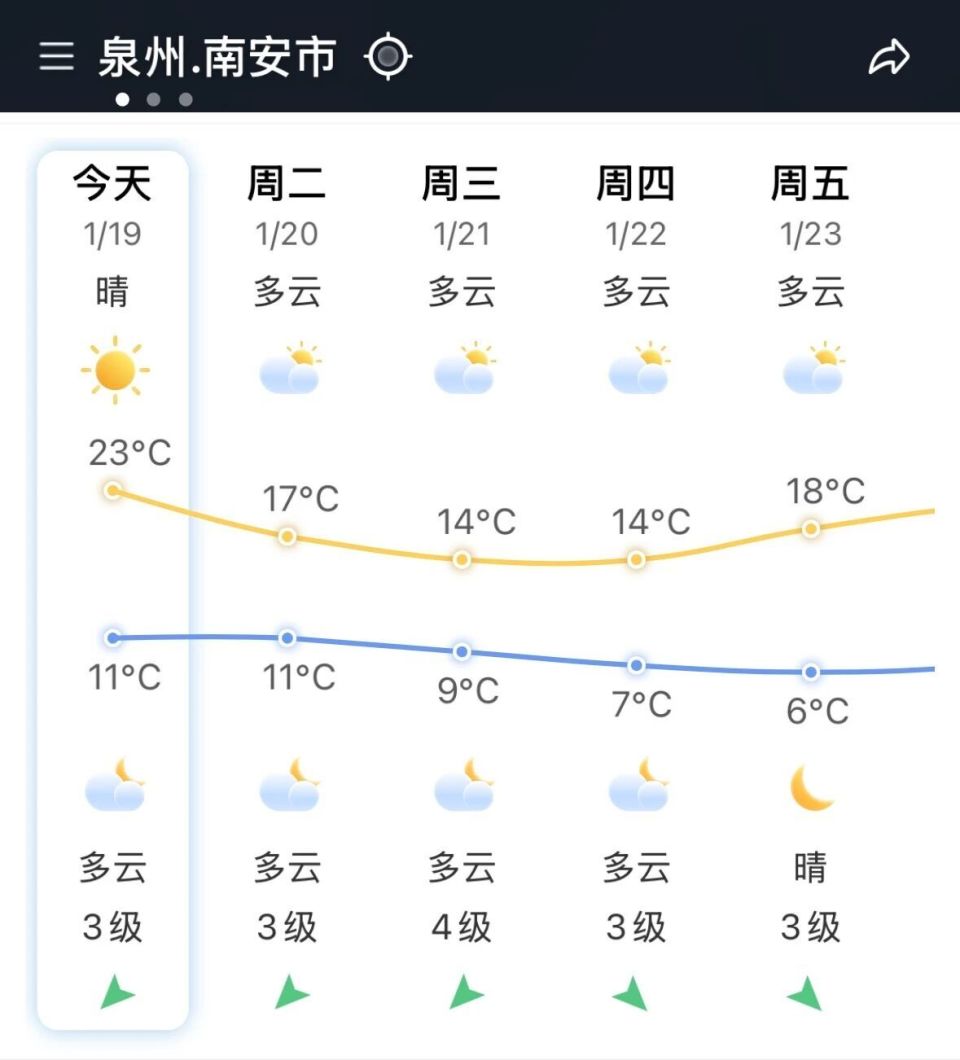This screenshot has width=960, height=1060.
Task: Tap Wednesday's 9°C low temperature point
Action: [x=462, y=649]
